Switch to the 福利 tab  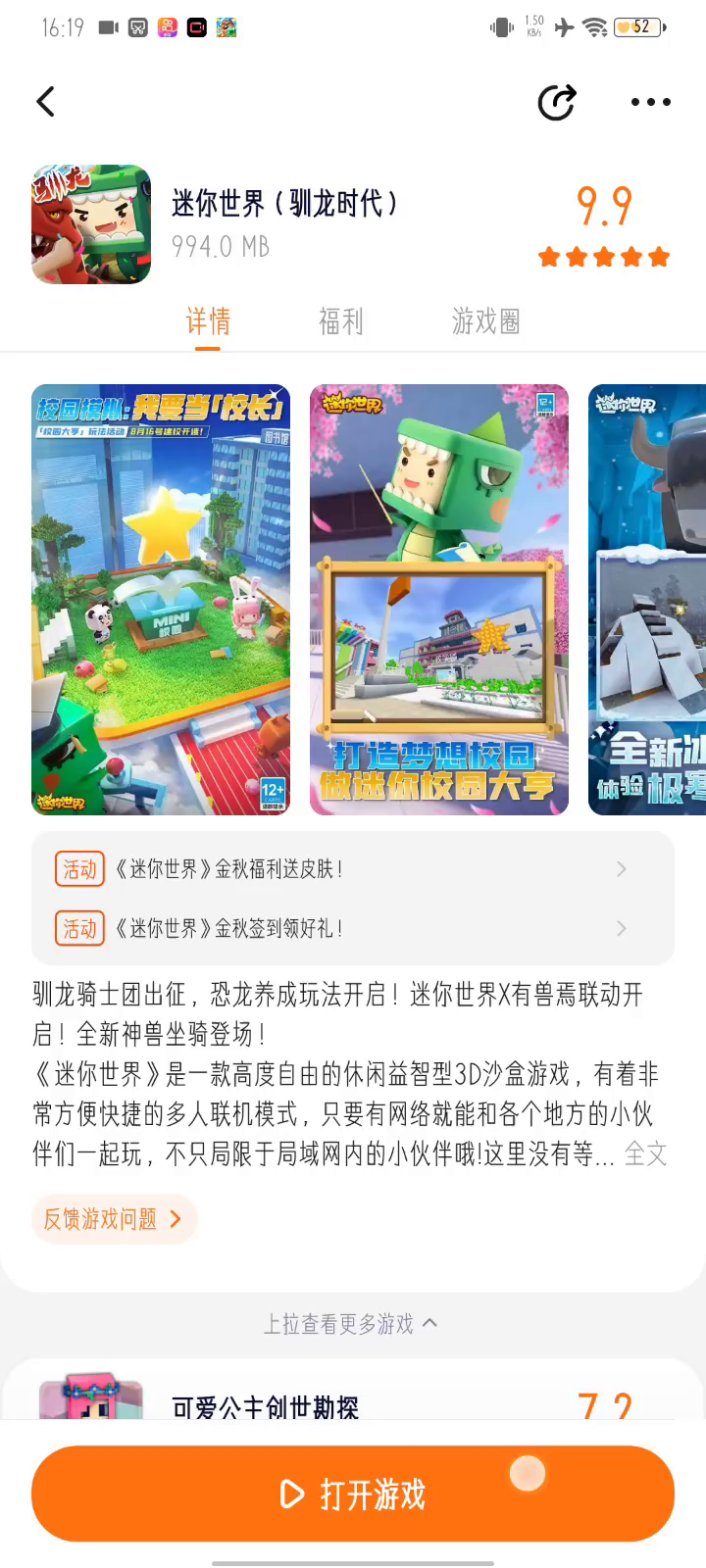[340, 321]
